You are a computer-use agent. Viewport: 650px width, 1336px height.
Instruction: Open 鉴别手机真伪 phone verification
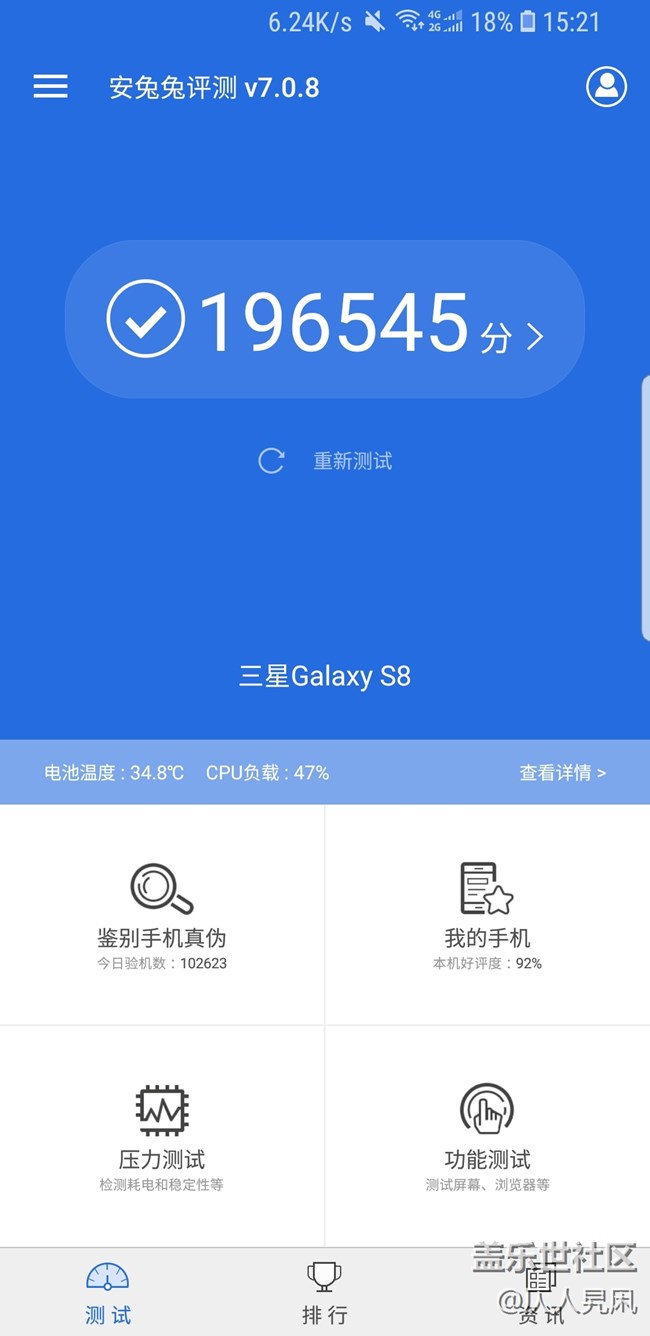pyautogui.click(x=162, y=915)
